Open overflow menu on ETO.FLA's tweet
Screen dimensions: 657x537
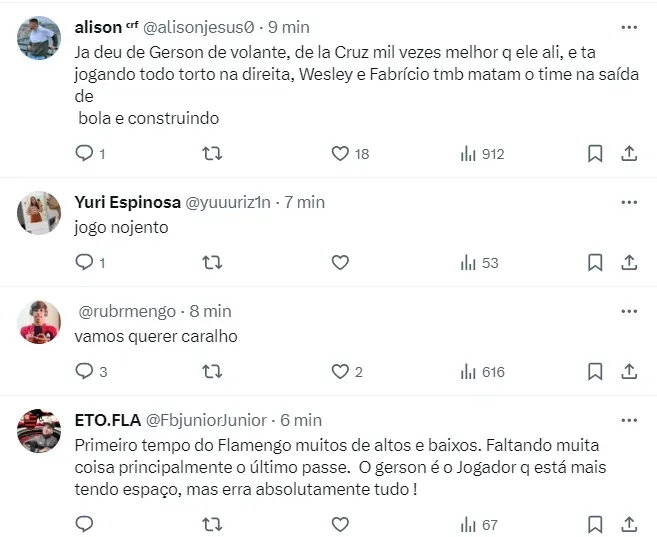629,420
